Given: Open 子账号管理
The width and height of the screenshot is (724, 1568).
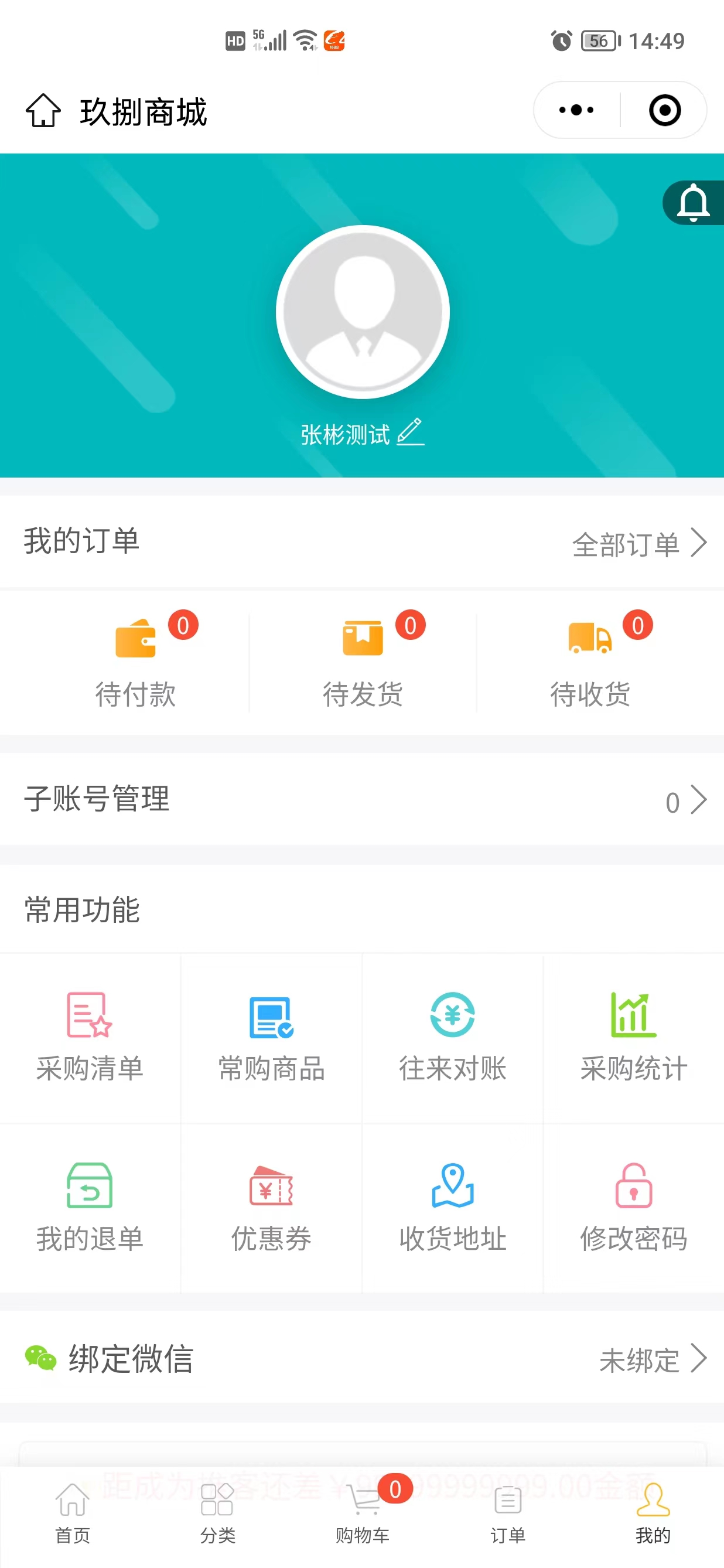Looking at the screenshot, I should point(362,799).
